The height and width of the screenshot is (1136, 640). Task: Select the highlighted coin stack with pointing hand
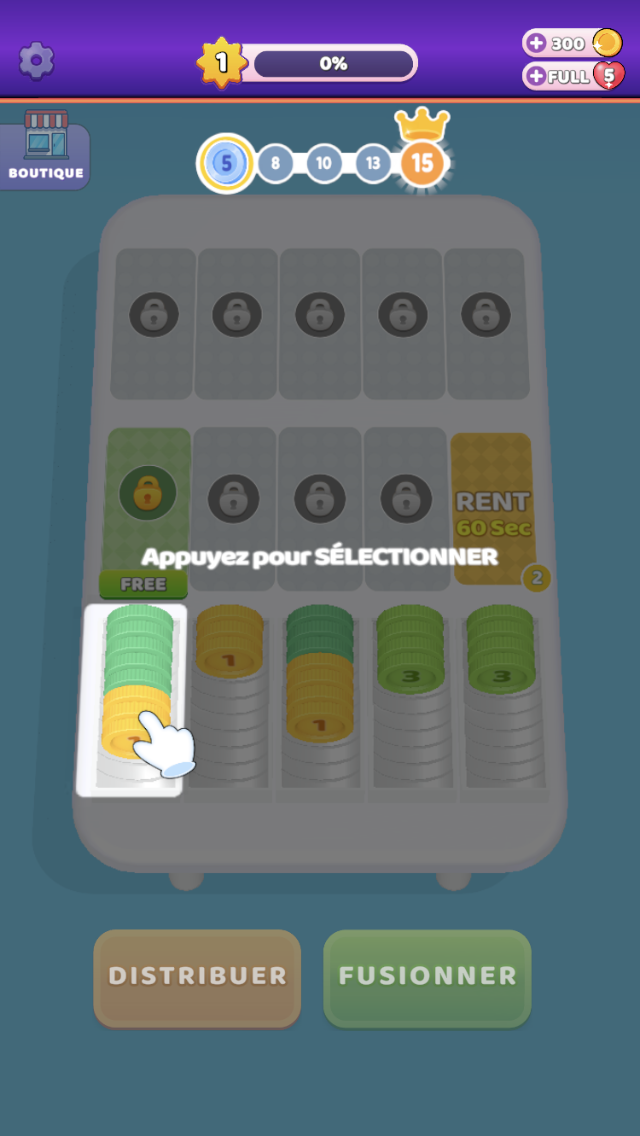[138, 700]
